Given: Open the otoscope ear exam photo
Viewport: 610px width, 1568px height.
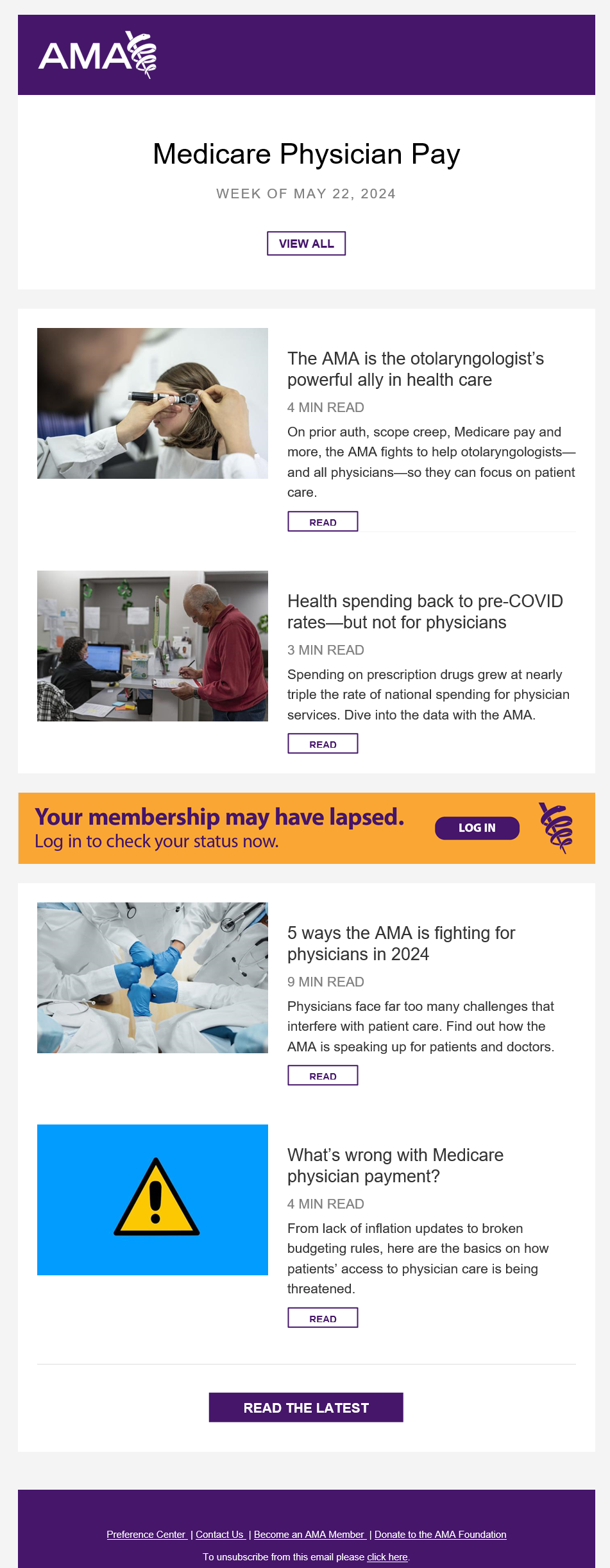Looking at the screenshot, I should click(153, 403).
